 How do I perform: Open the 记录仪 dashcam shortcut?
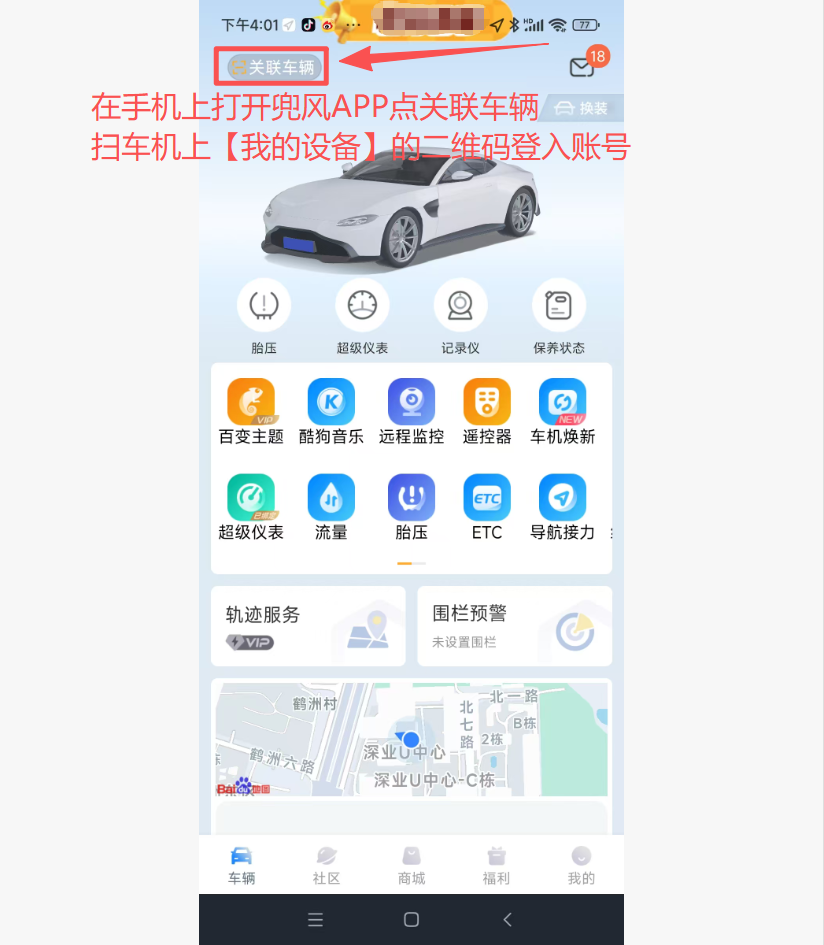pos(460,306)
